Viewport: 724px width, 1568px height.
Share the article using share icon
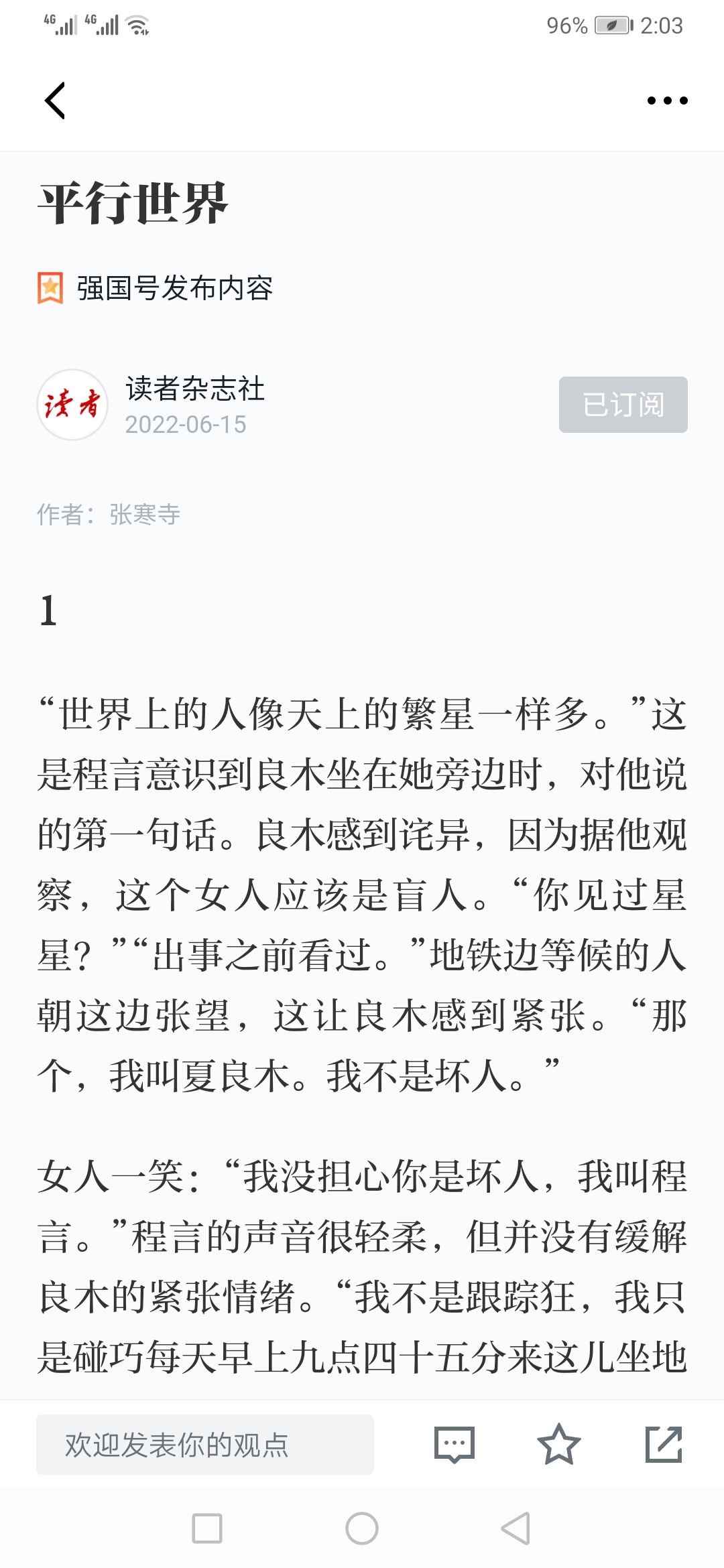[664, 1444]
